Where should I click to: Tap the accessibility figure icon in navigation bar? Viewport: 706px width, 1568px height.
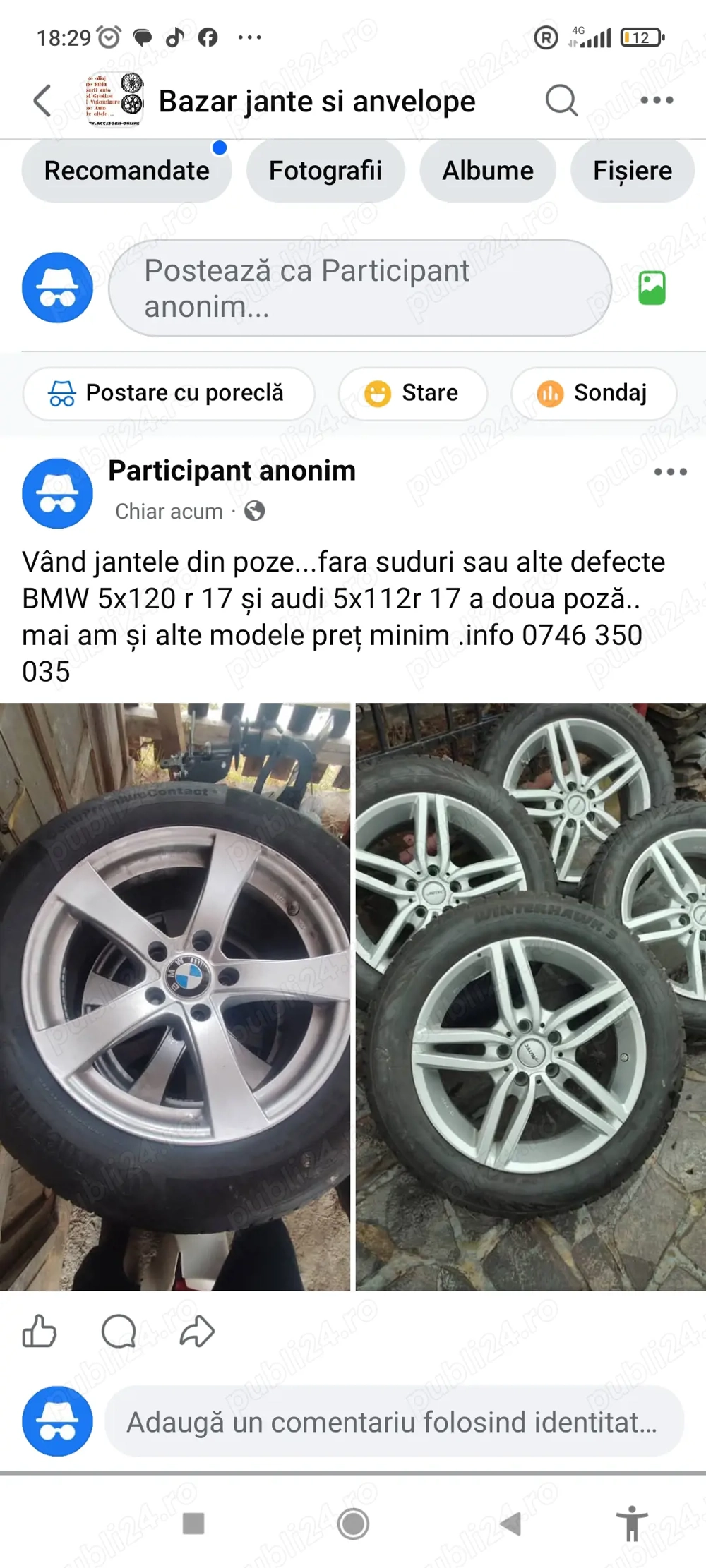tap(630, 1521)
